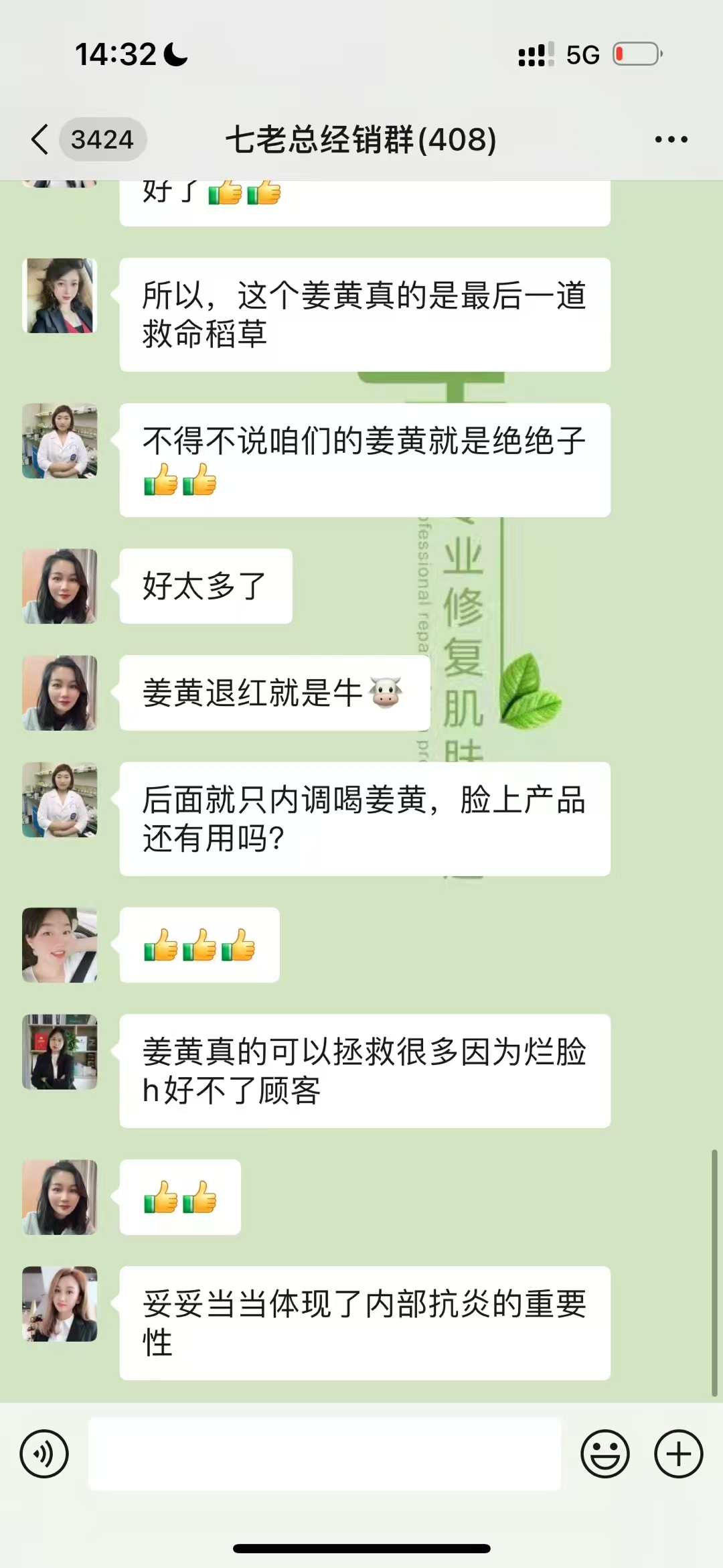
Task: Open avatar beside 内部抗炎的重要性 message
Action: click(60, 1303)
